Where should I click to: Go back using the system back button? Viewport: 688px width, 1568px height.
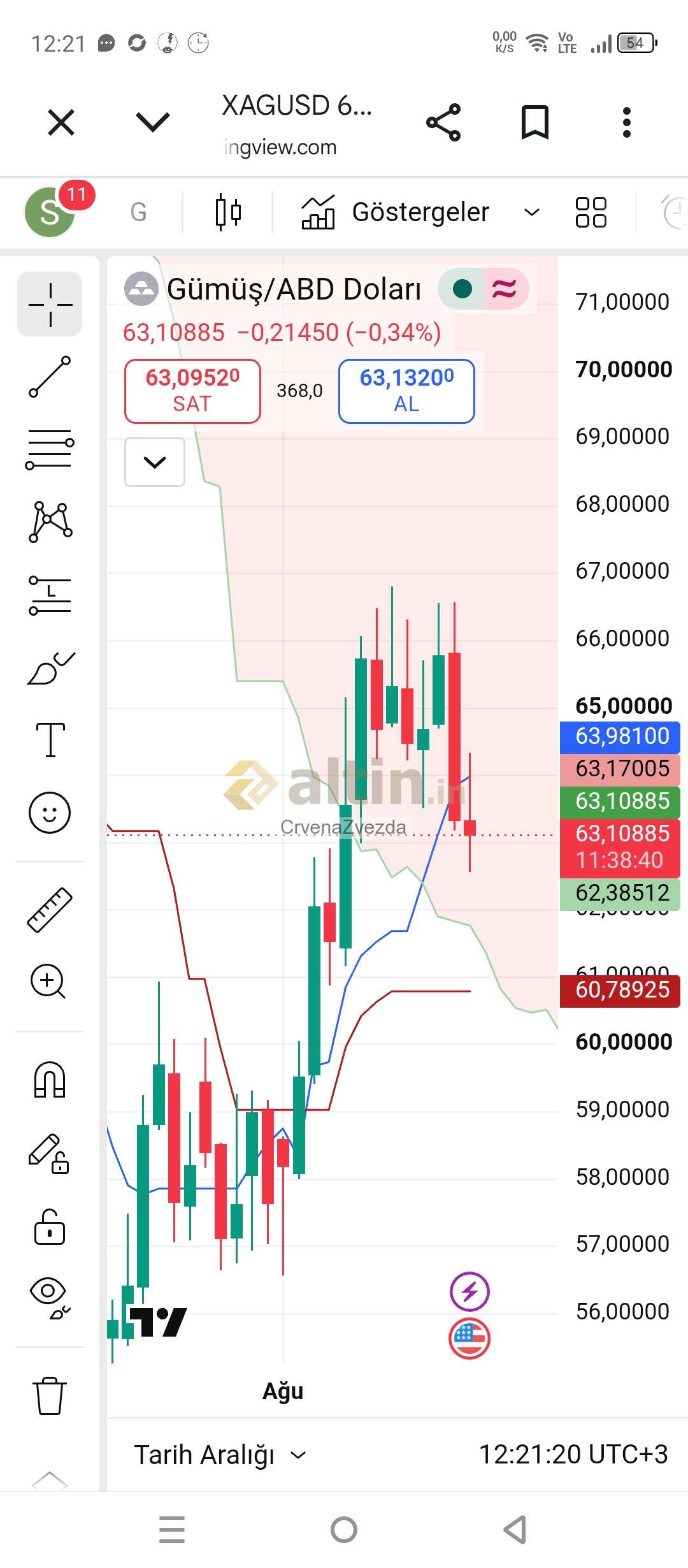[x=515, y=1530]
